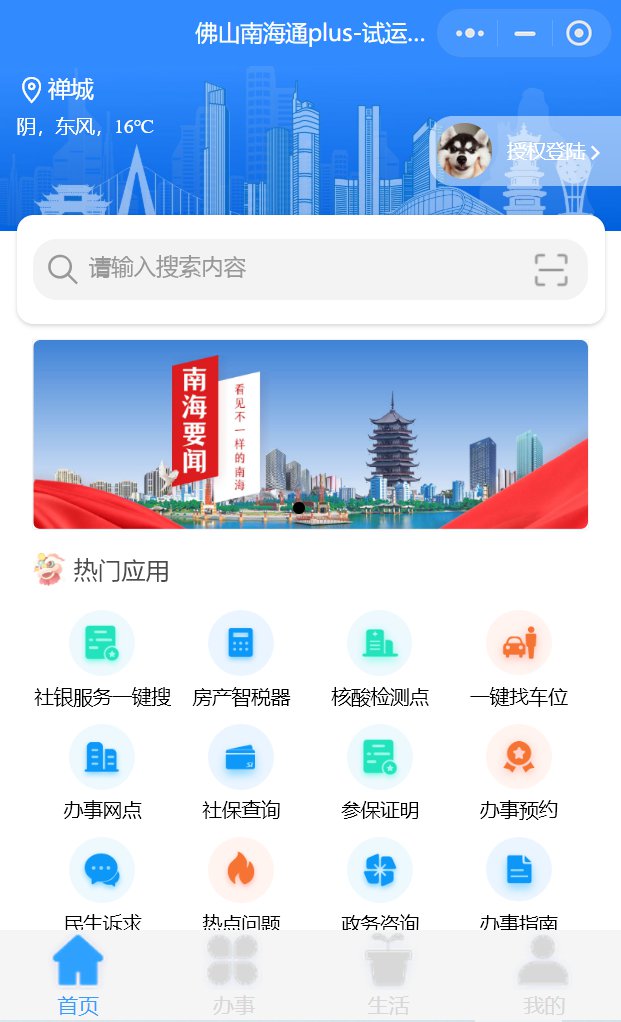Go to the 我的 tab
The width and height of the screenshot is (621, 1022).
543,976
